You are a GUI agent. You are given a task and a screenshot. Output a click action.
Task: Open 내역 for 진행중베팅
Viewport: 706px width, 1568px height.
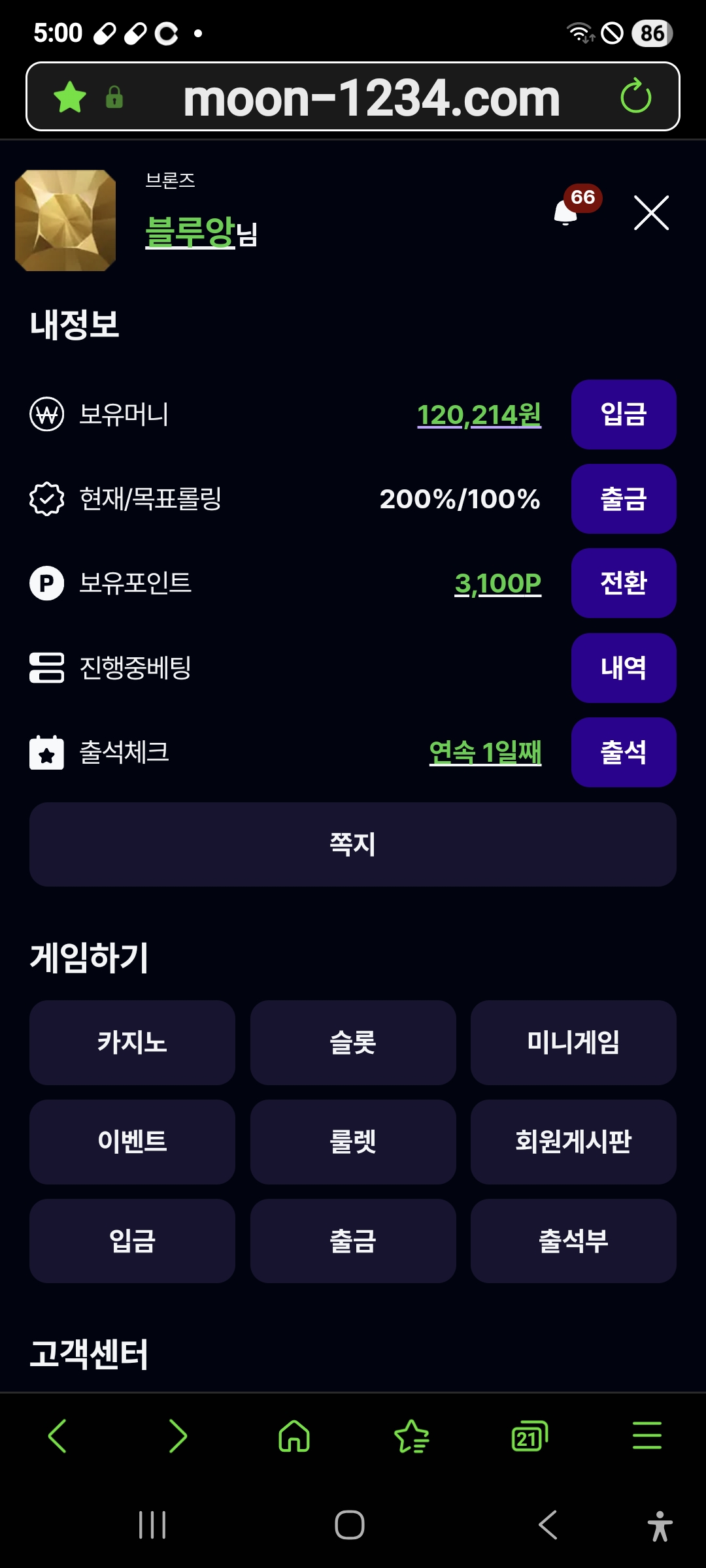tap(624, 668)
